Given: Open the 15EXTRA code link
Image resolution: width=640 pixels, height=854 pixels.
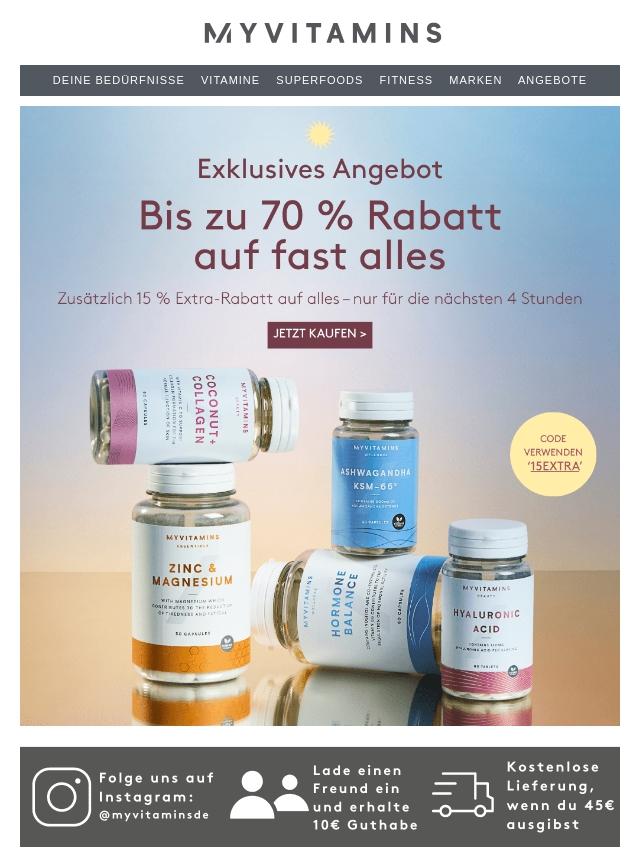Looking at the screenshot, I should (554, 466).
